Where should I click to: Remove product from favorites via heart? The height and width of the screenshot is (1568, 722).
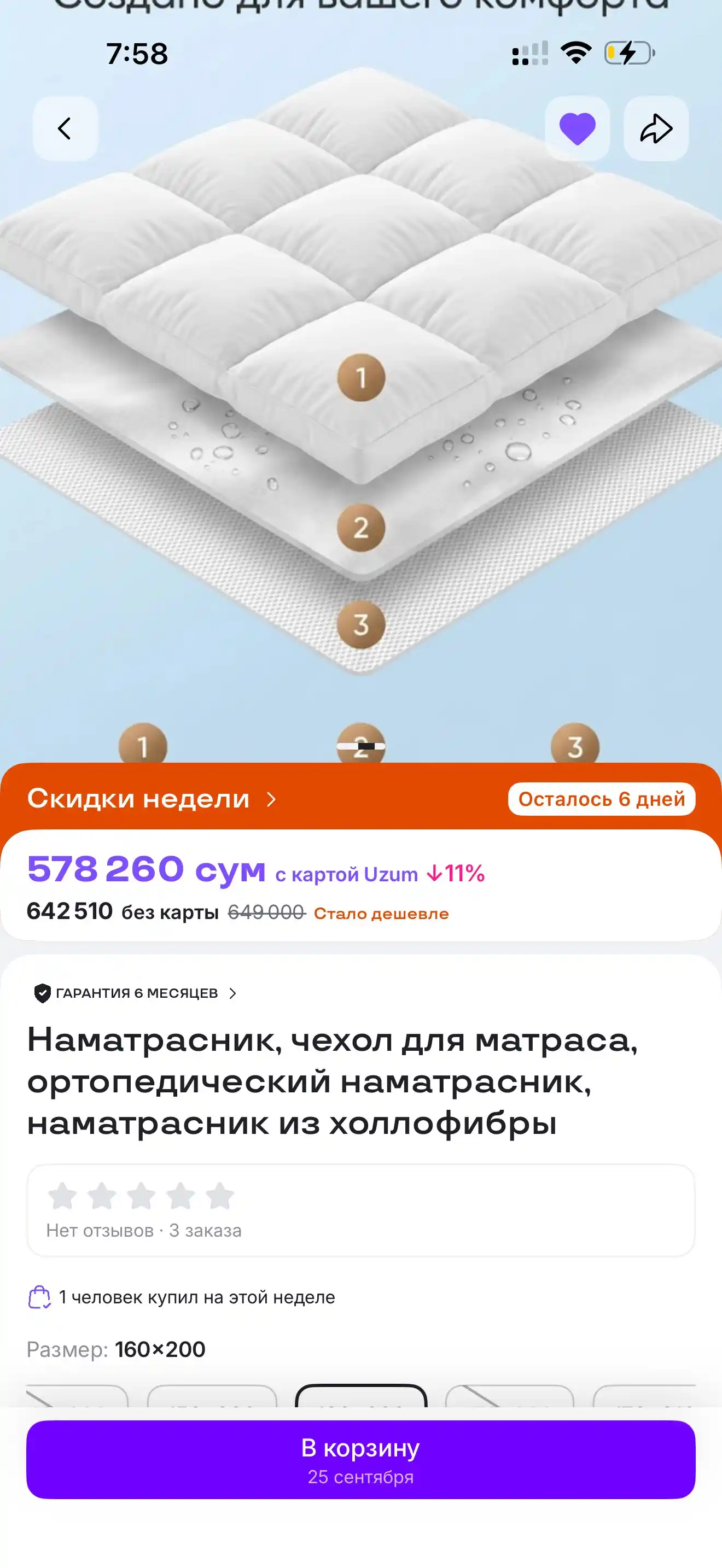coord(577,128)
